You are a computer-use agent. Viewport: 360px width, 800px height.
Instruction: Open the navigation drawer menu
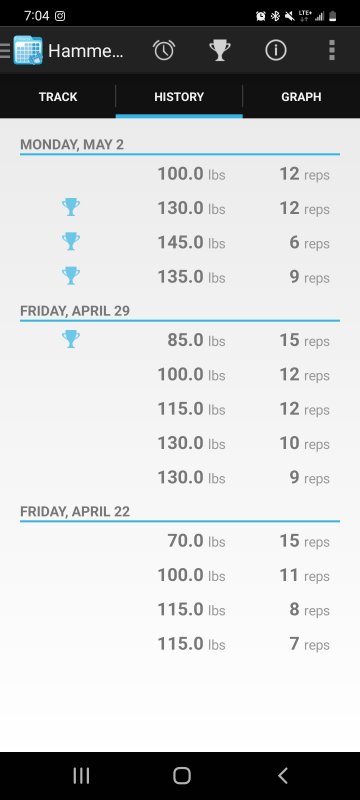[x=5, y=51]
